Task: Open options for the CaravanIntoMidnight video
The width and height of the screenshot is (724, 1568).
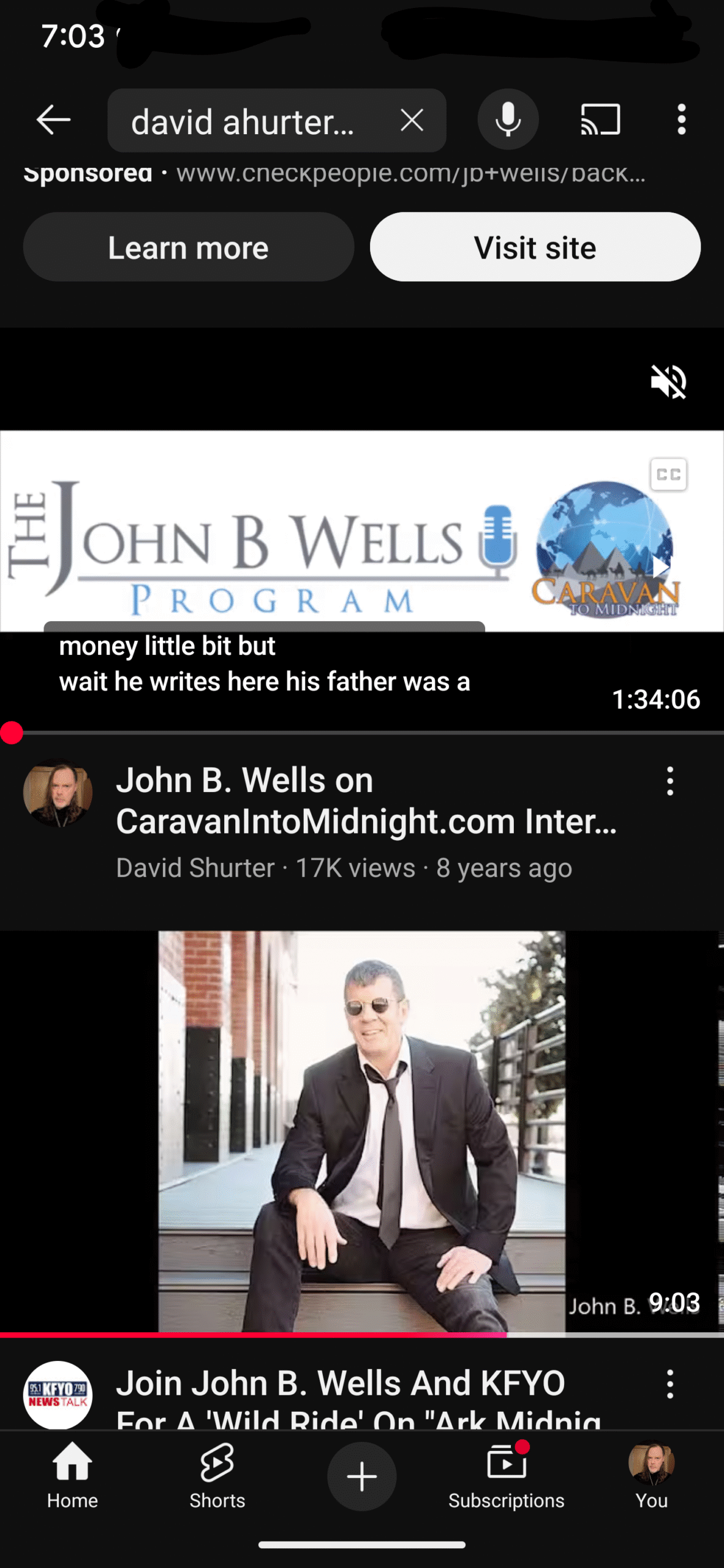Action: point(670,781)
